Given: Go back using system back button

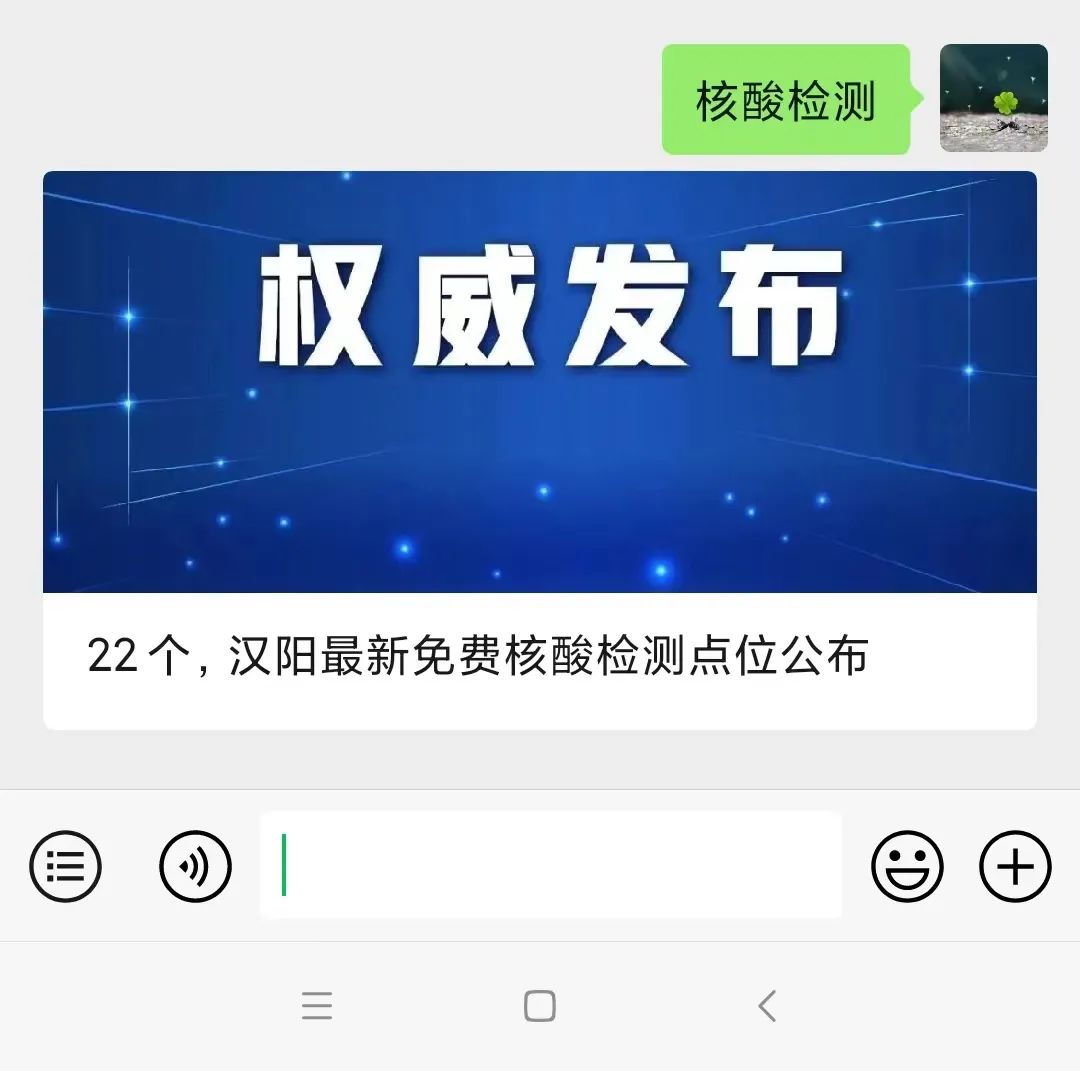Looking at the screenshot, I should [x=767, y=1005].
